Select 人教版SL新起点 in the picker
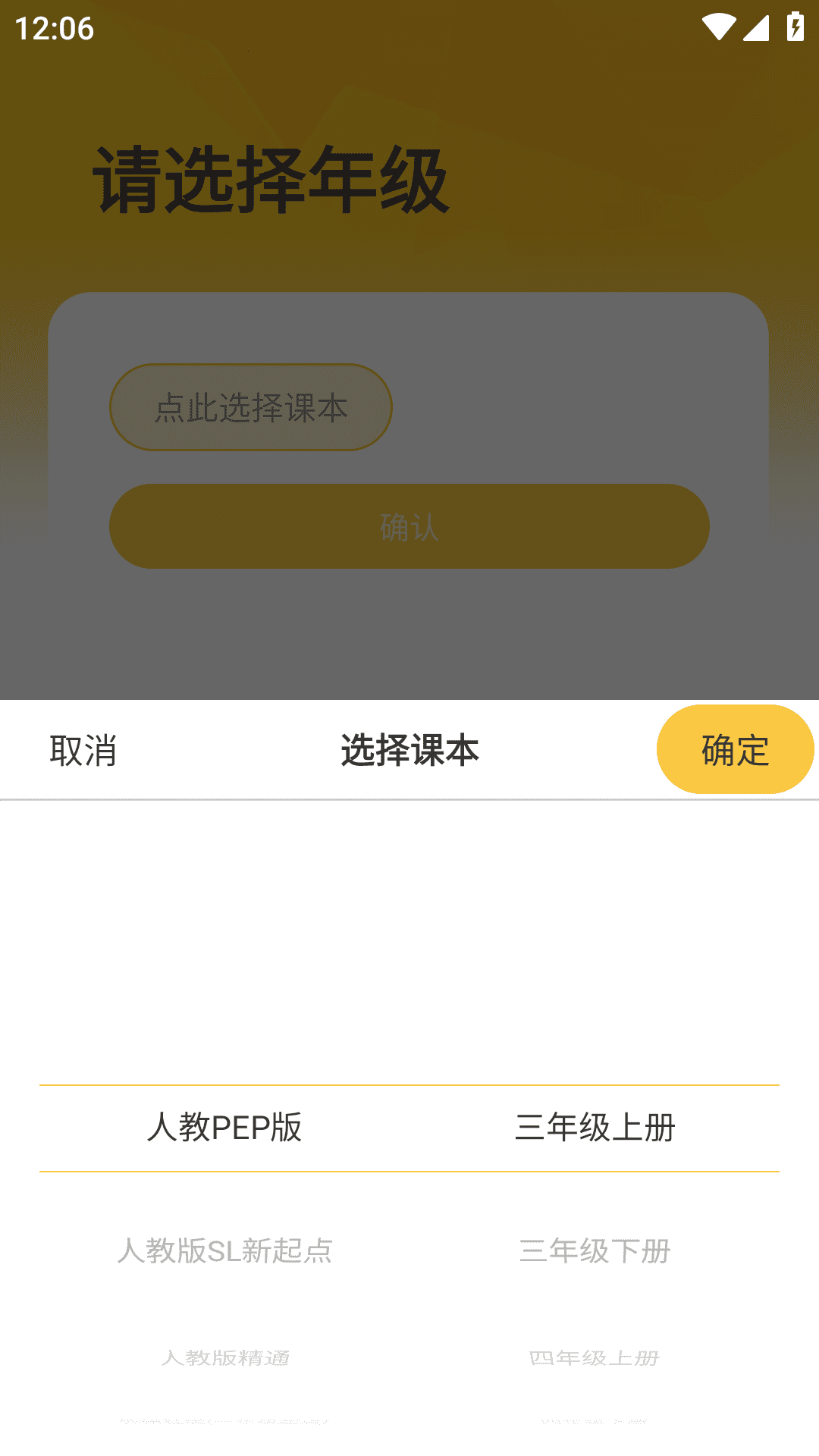The width and height of the screenshot is (819, 1456). (224, 1250)
